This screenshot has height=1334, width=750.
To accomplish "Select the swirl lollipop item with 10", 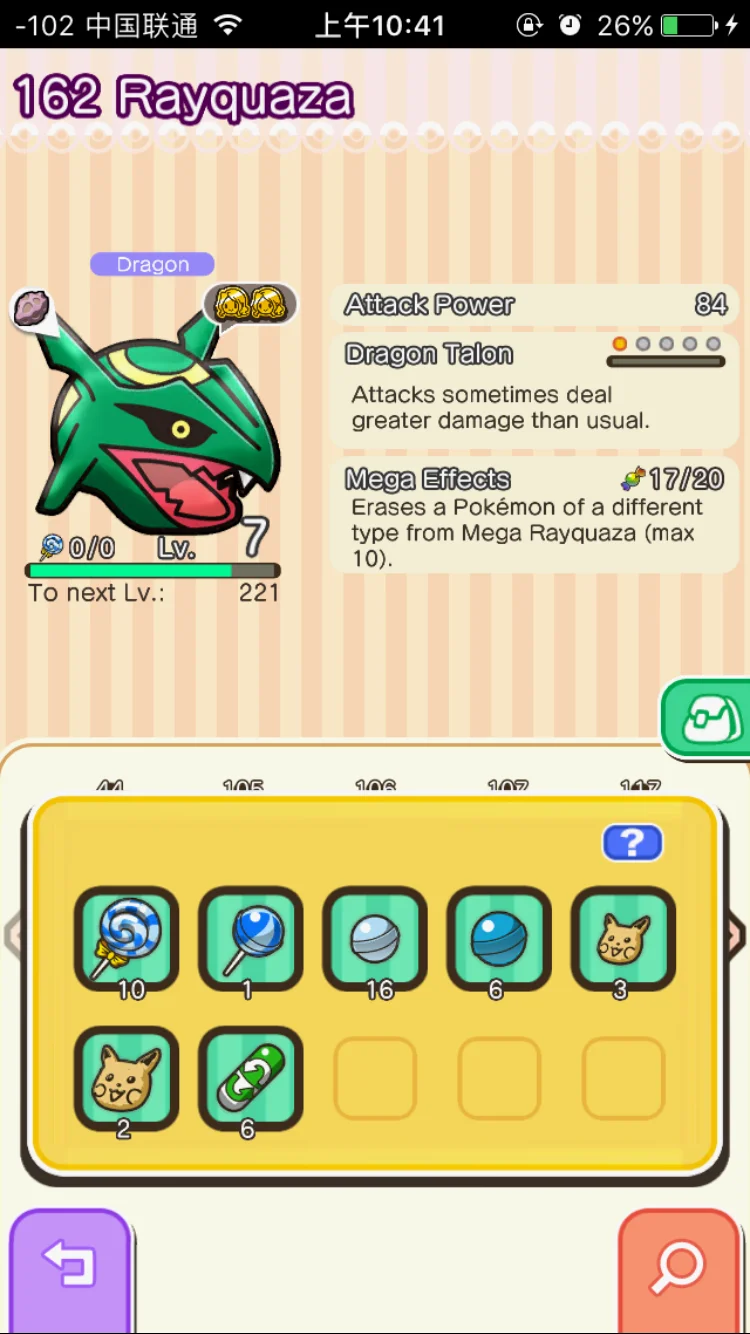I will (126, 938).
